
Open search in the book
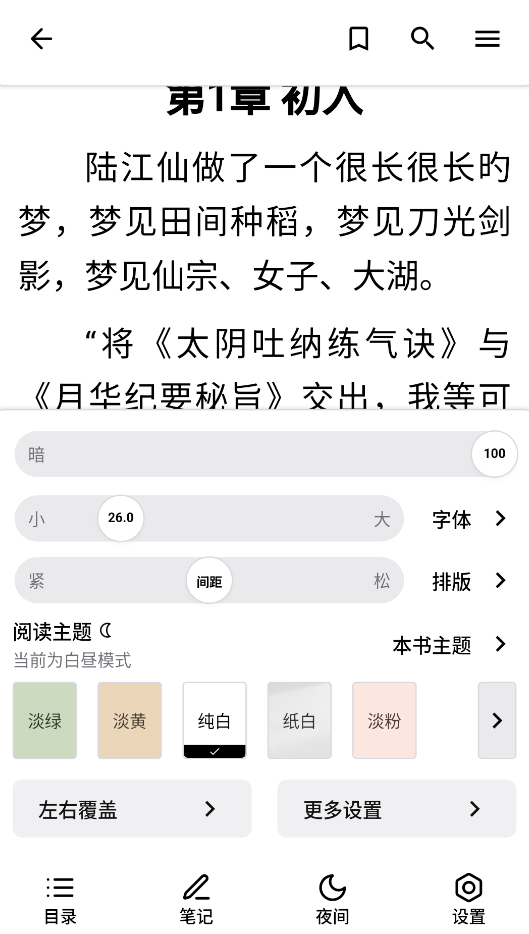point(423,39)
